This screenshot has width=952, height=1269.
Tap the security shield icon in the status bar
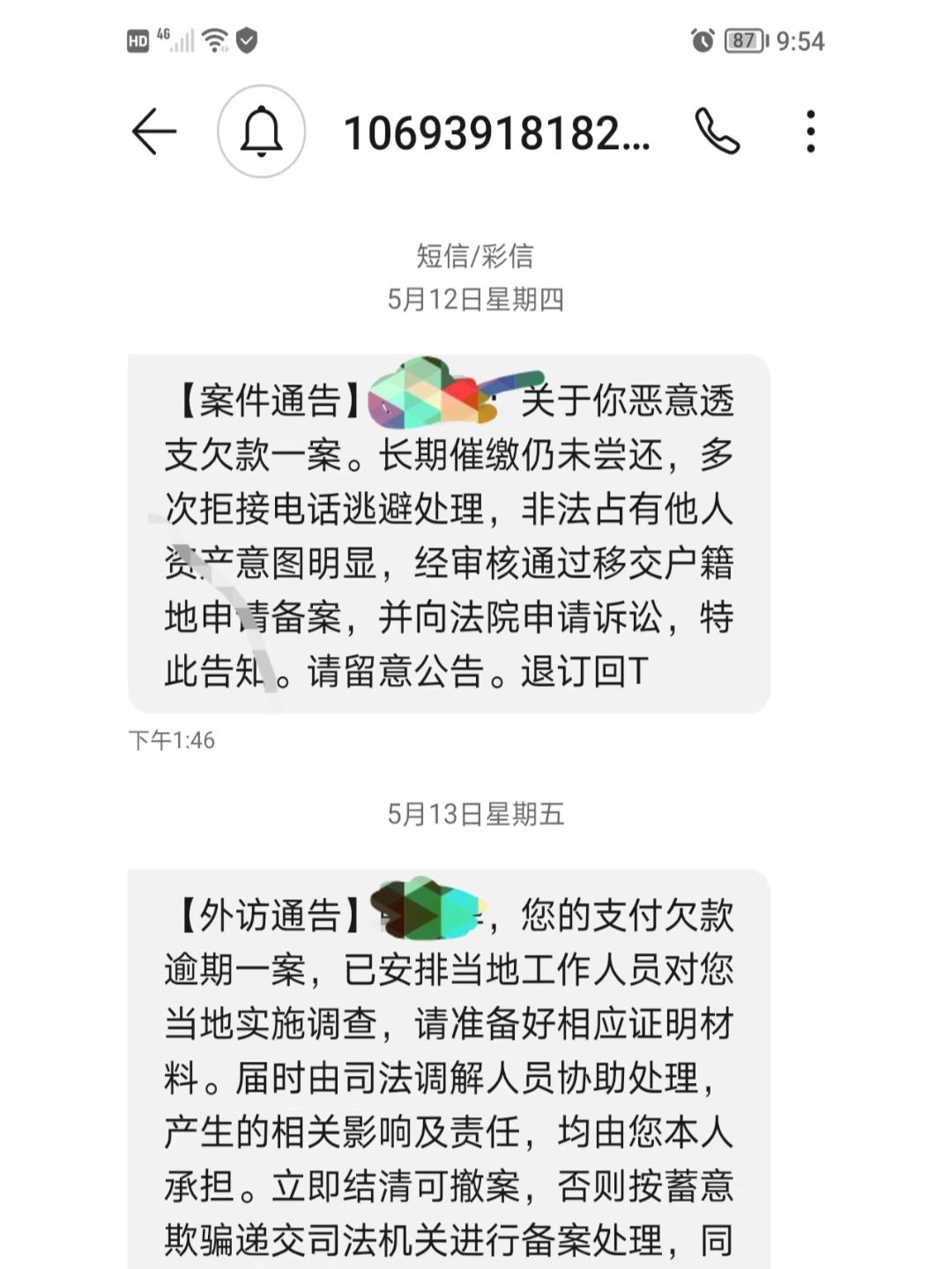click(x=248, y=39)
